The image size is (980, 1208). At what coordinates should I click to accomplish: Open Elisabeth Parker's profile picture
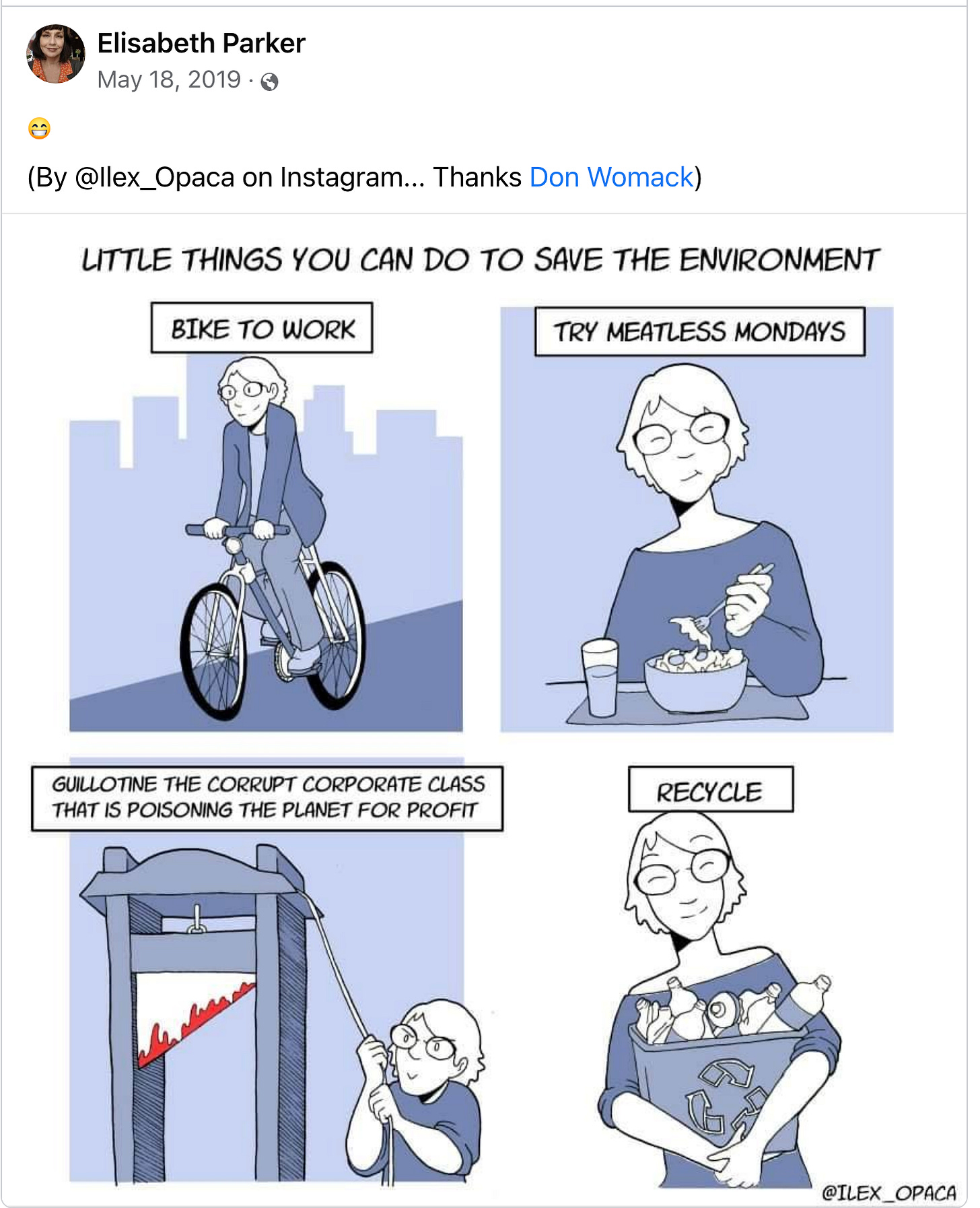point(56,55)
